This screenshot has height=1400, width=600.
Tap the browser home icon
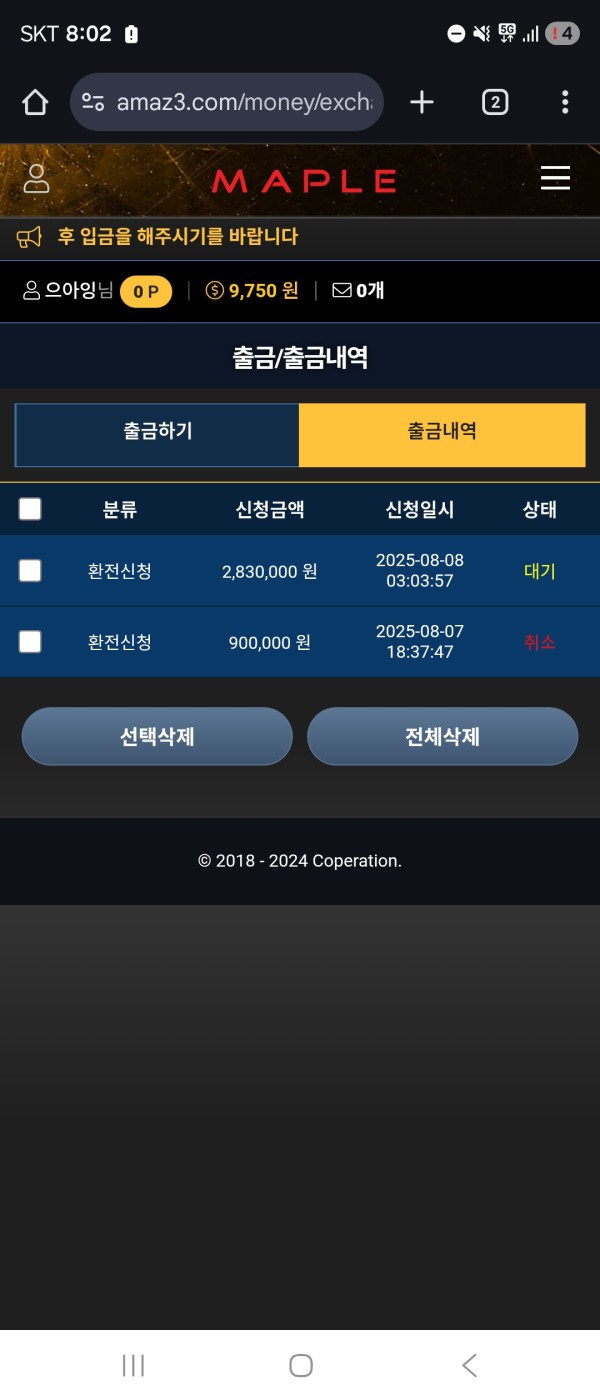click(x=35, y=102)
